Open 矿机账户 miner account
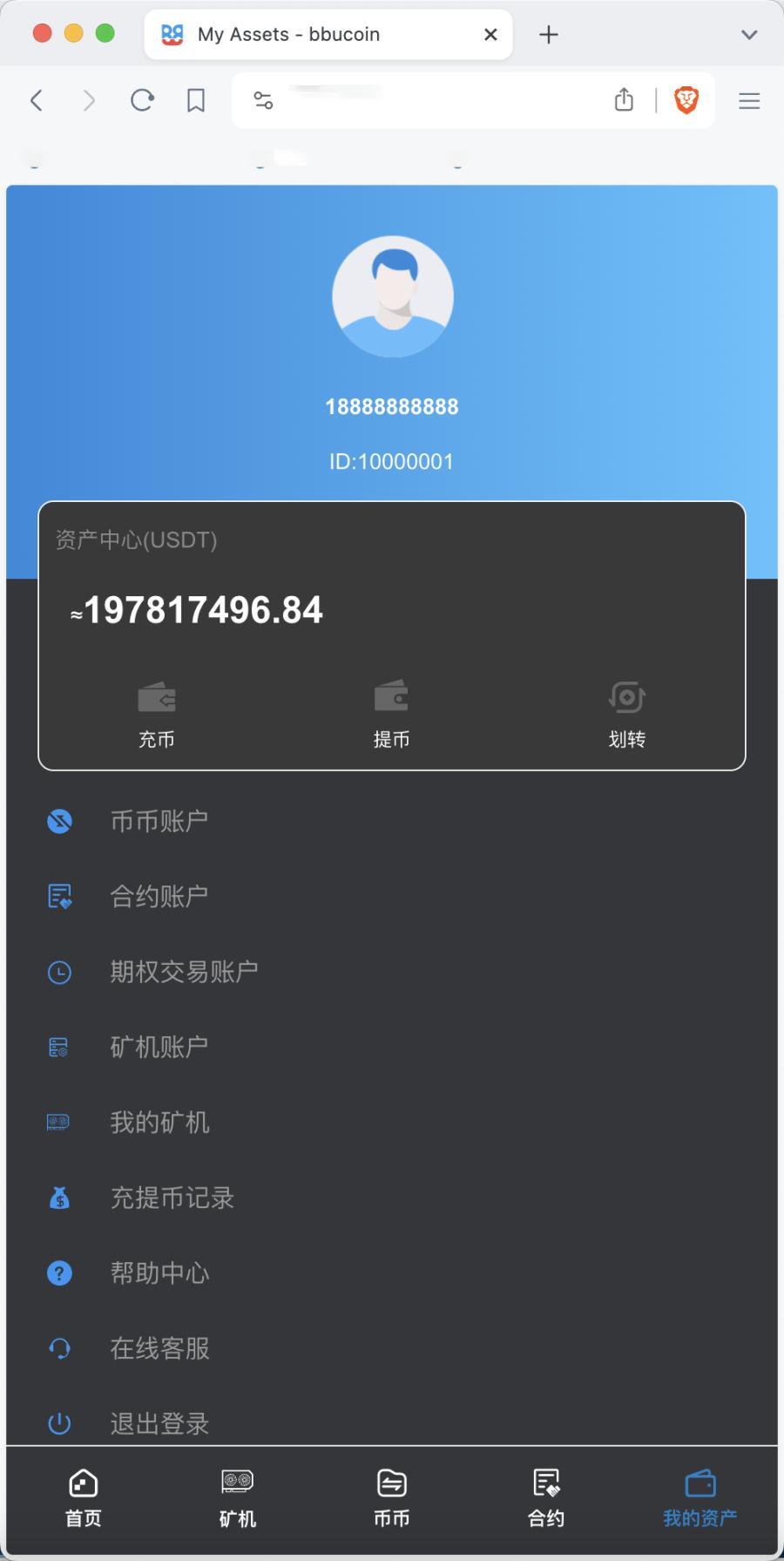784x1561 pixels. (x=159, y=1047)
